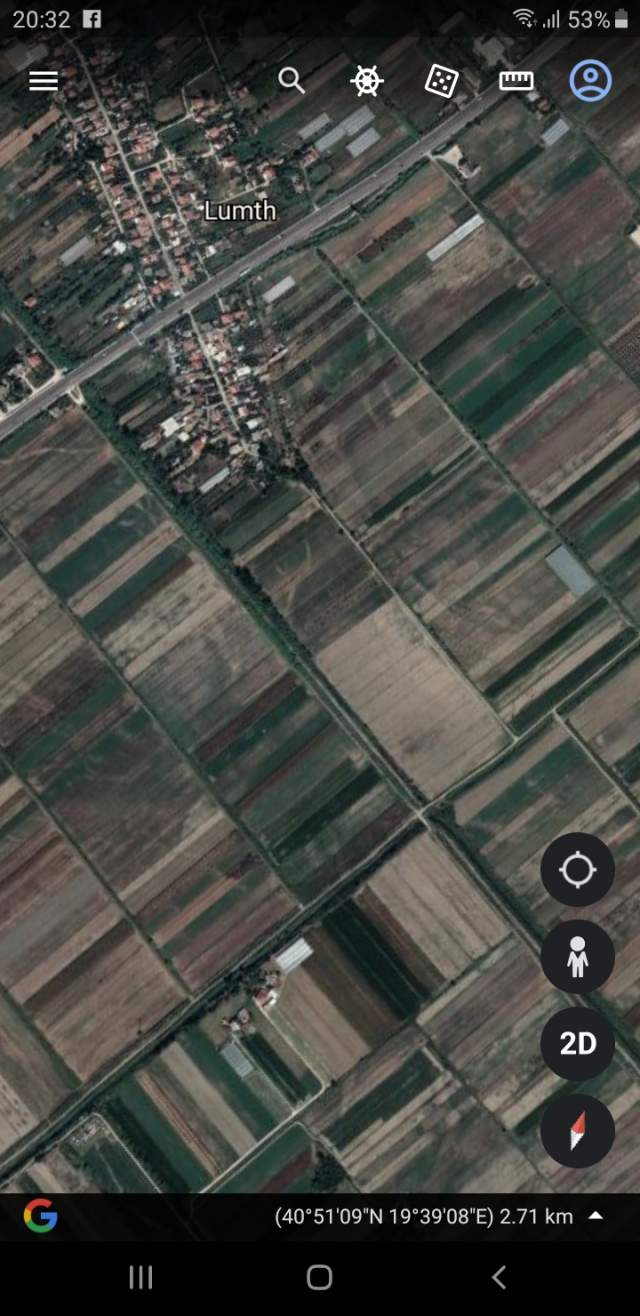Viewport: 640px width, 1316px height.
Task: Switch to 2D view
Action: point(577,1044)
